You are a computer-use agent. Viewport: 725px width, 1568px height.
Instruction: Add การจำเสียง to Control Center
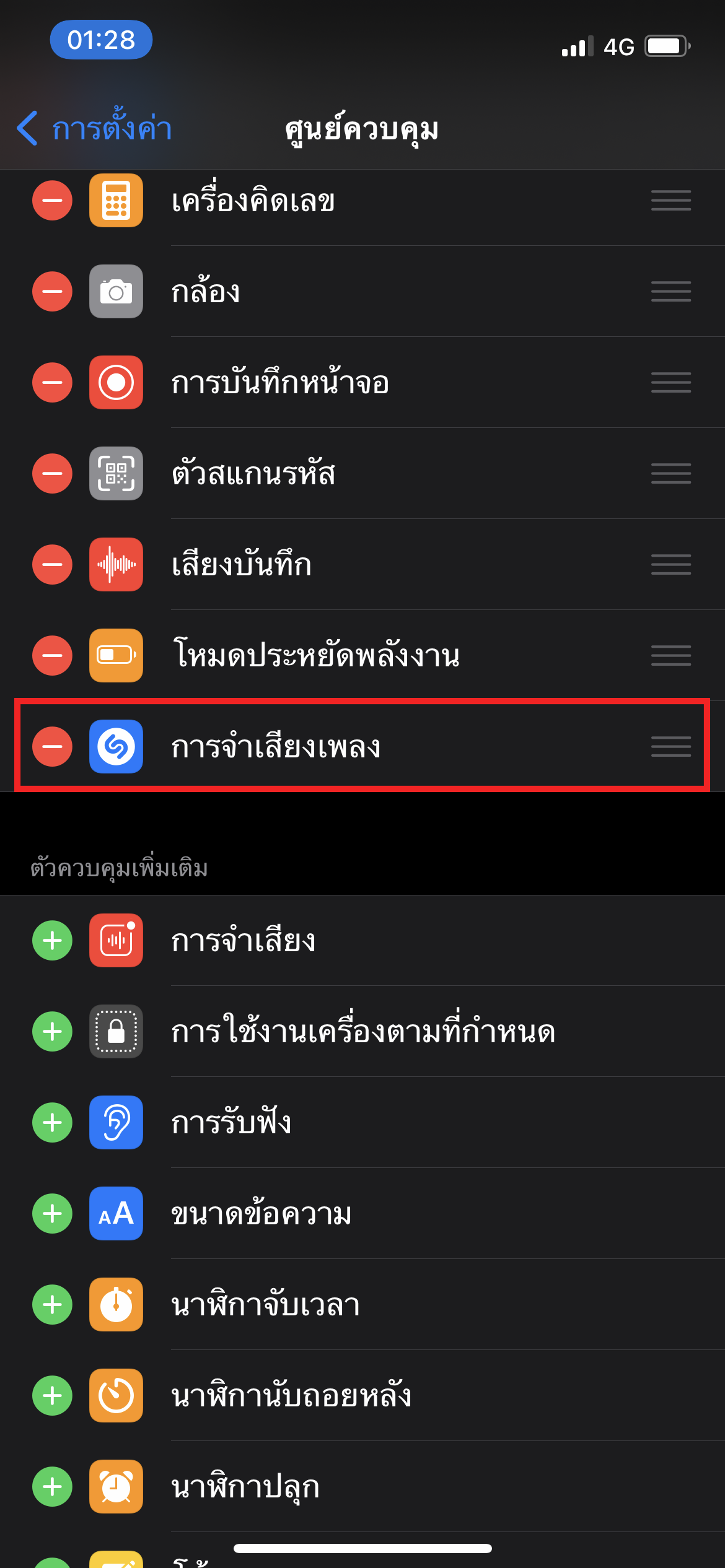pos(53,941)
